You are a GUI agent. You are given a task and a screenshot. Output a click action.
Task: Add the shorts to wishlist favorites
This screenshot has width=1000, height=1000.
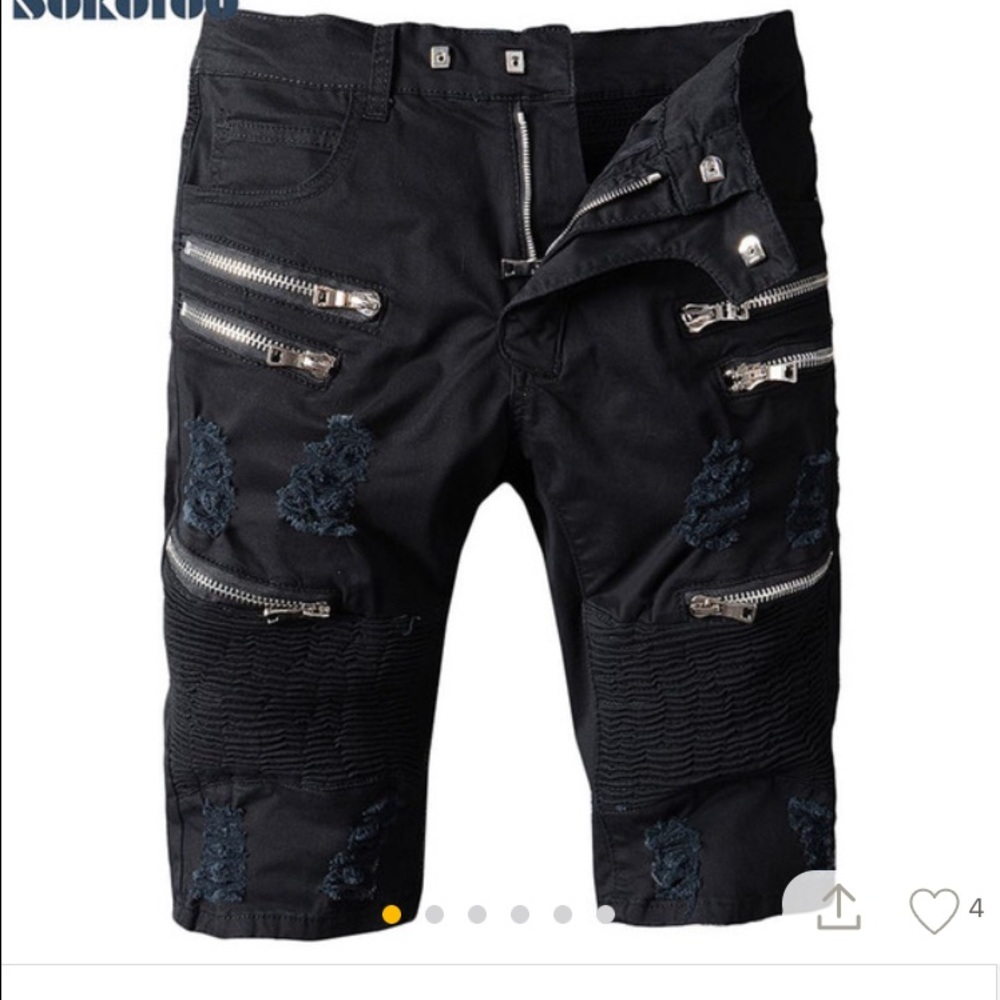(933, 909)
